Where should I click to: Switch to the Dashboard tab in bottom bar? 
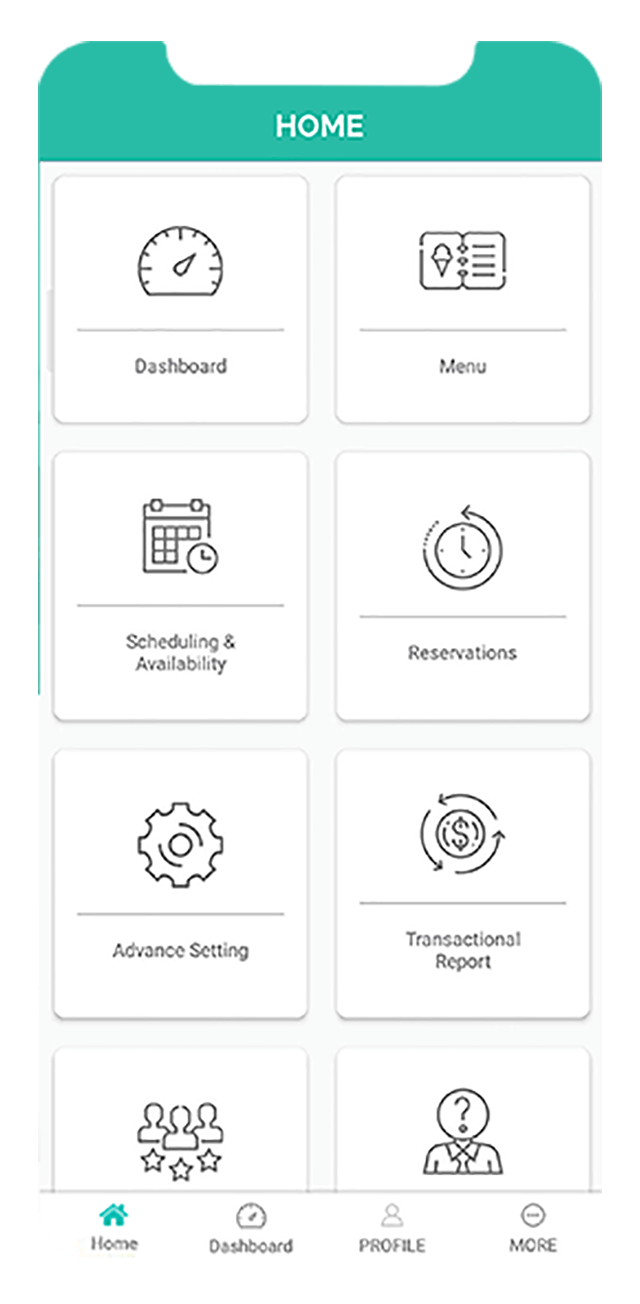(x=251, y=1230)
